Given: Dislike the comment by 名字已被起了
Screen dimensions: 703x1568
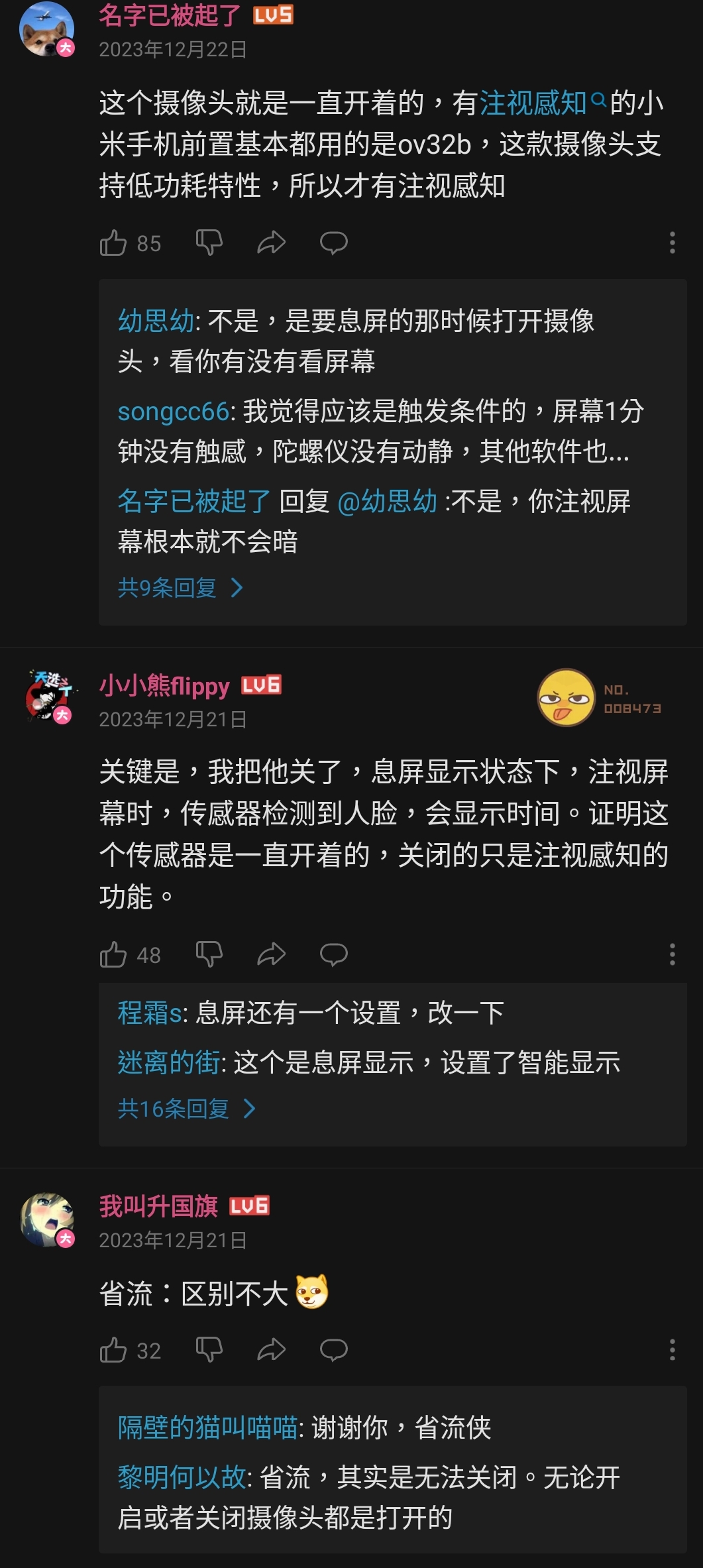Looking at the screenshot, I should coord(209,243).
